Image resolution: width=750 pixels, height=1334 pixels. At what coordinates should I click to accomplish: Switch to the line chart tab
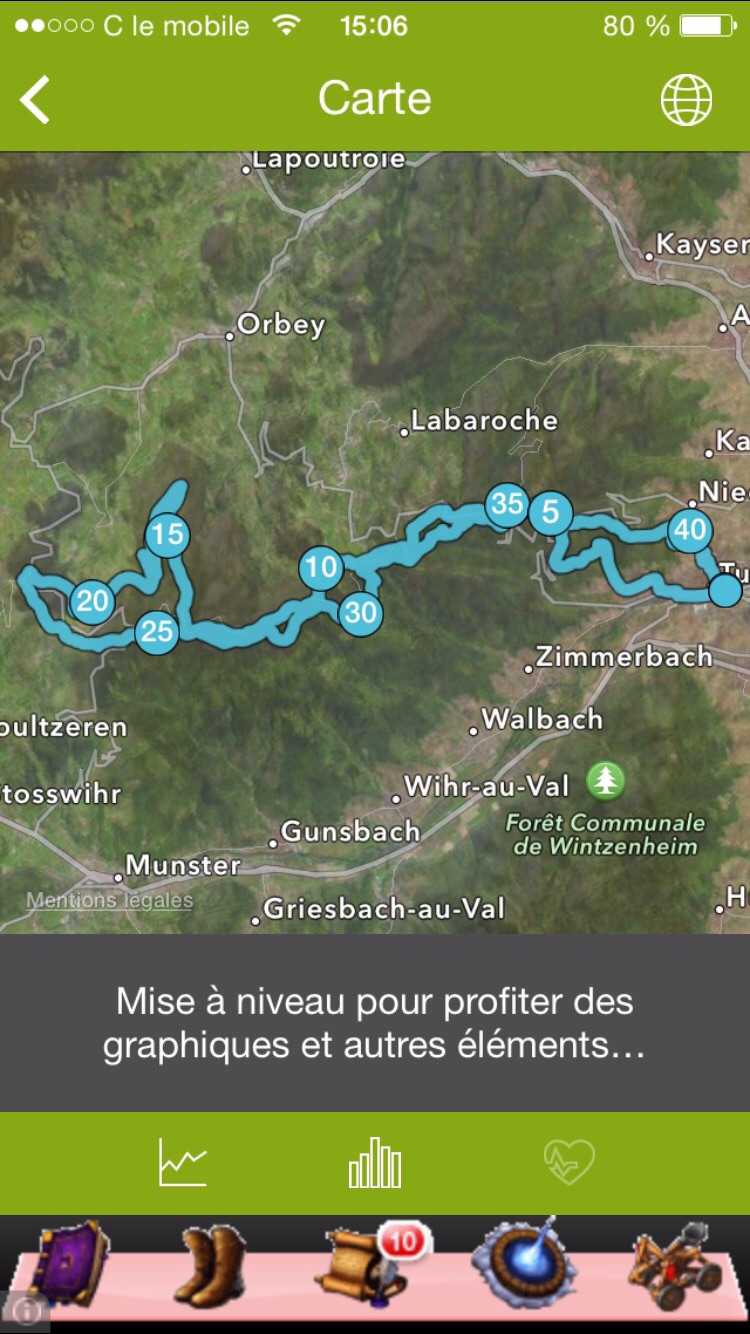[182, 1163]
